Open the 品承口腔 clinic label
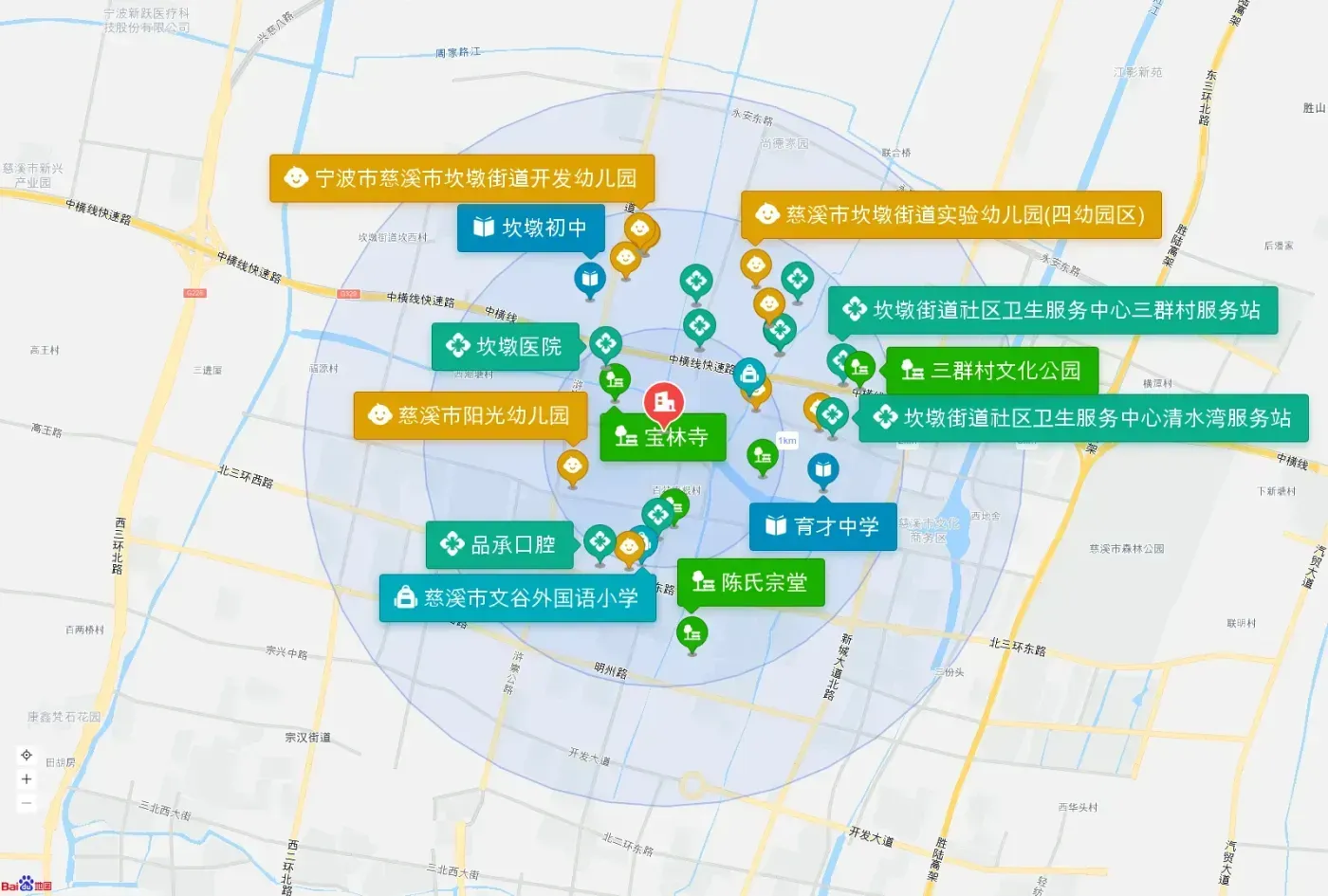Viewport: 1328px width, 896px height. pos(500,545)
